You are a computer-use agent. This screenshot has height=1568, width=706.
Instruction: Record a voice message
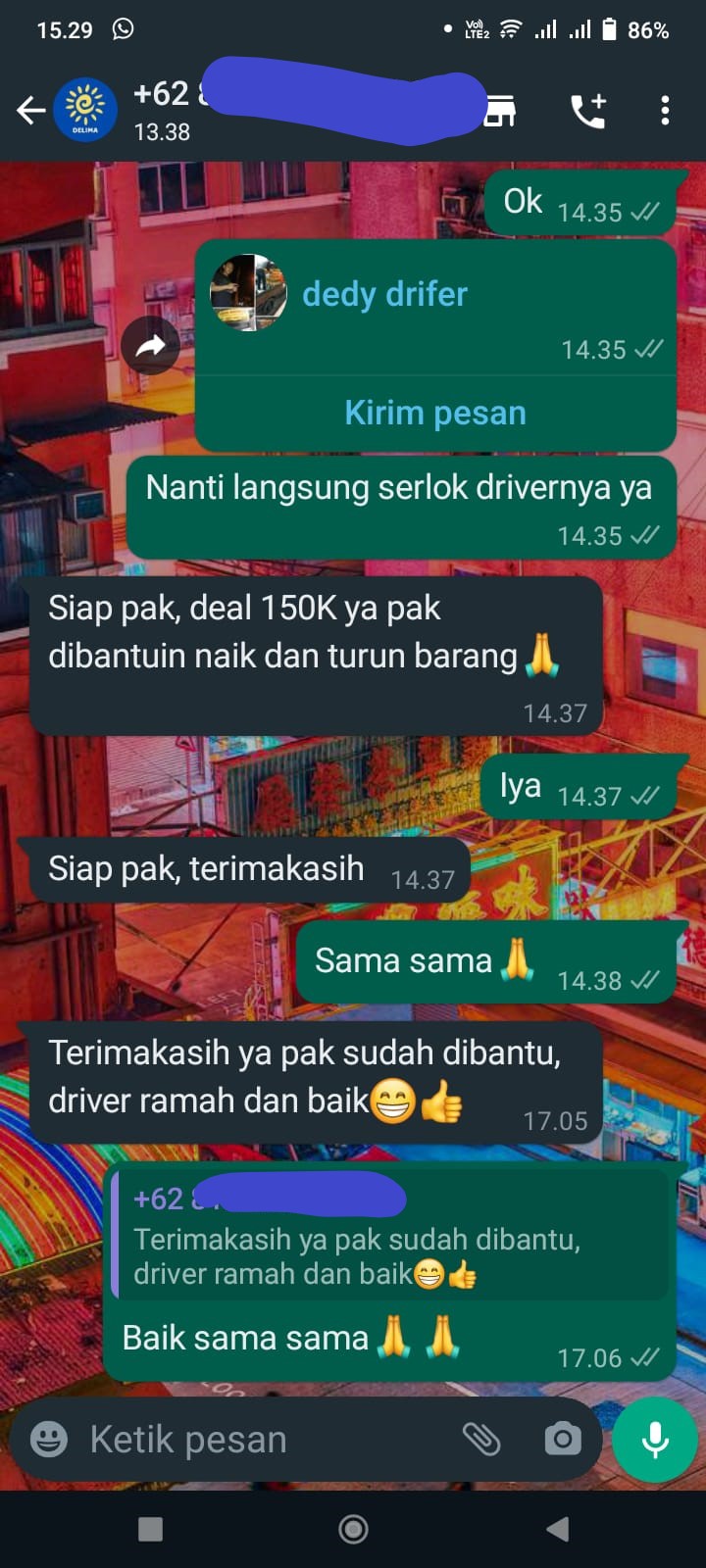point(655,1440)
